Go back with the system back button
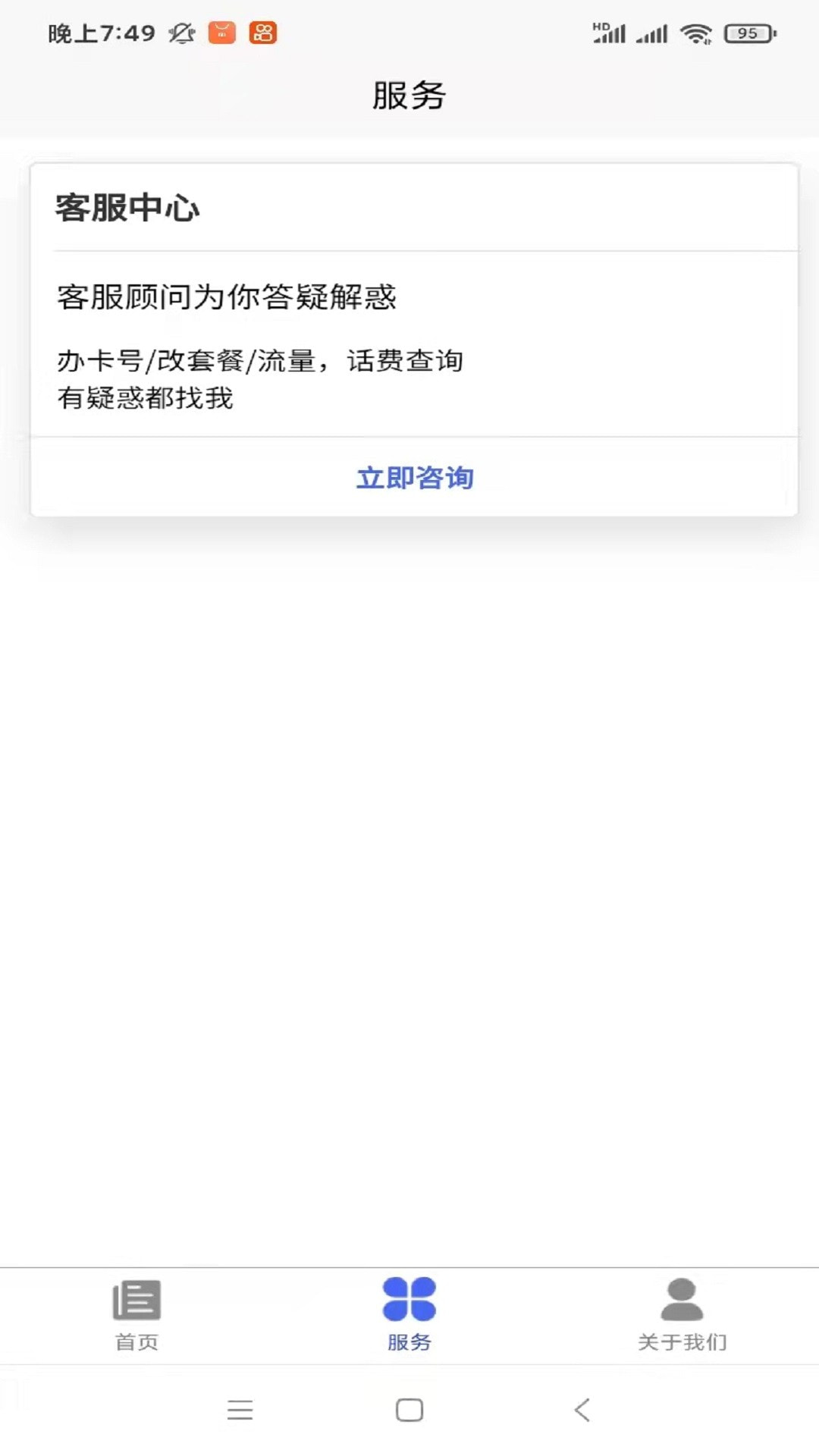Viewport: 819px width, 1456px height. (x=582, y=1410)
